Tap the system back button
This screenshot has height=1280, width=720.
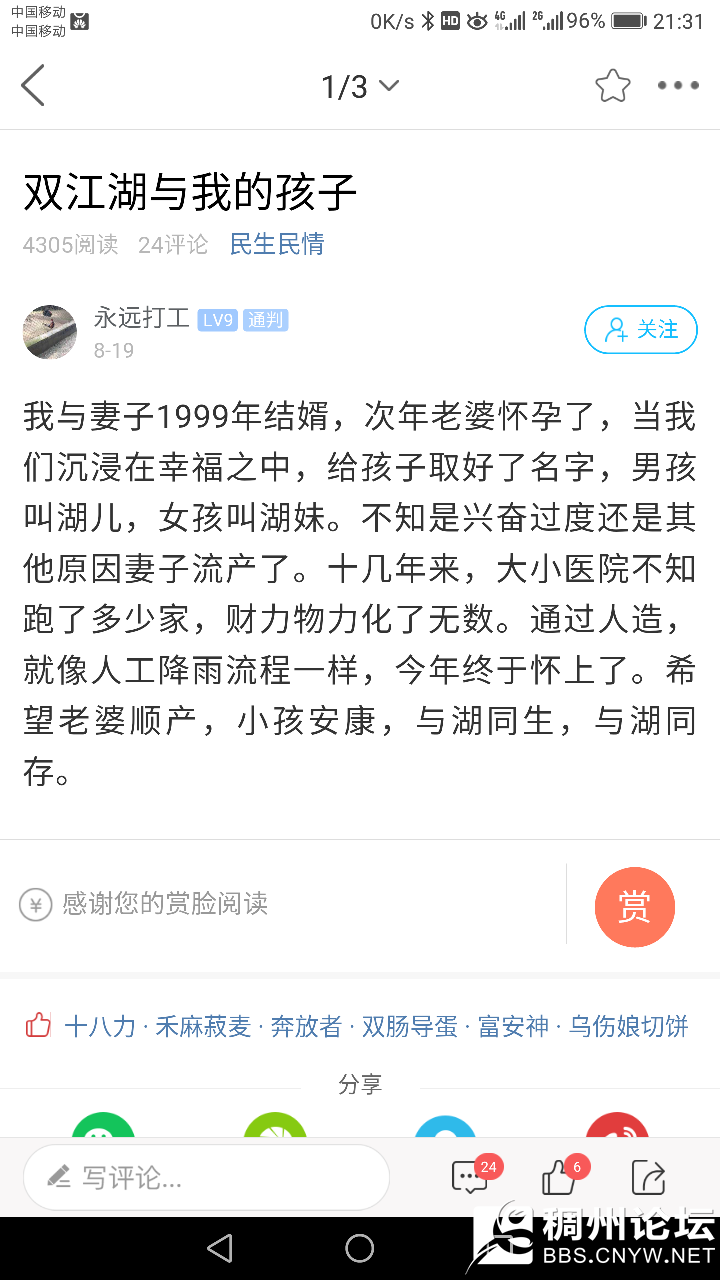pos(219,1248)
